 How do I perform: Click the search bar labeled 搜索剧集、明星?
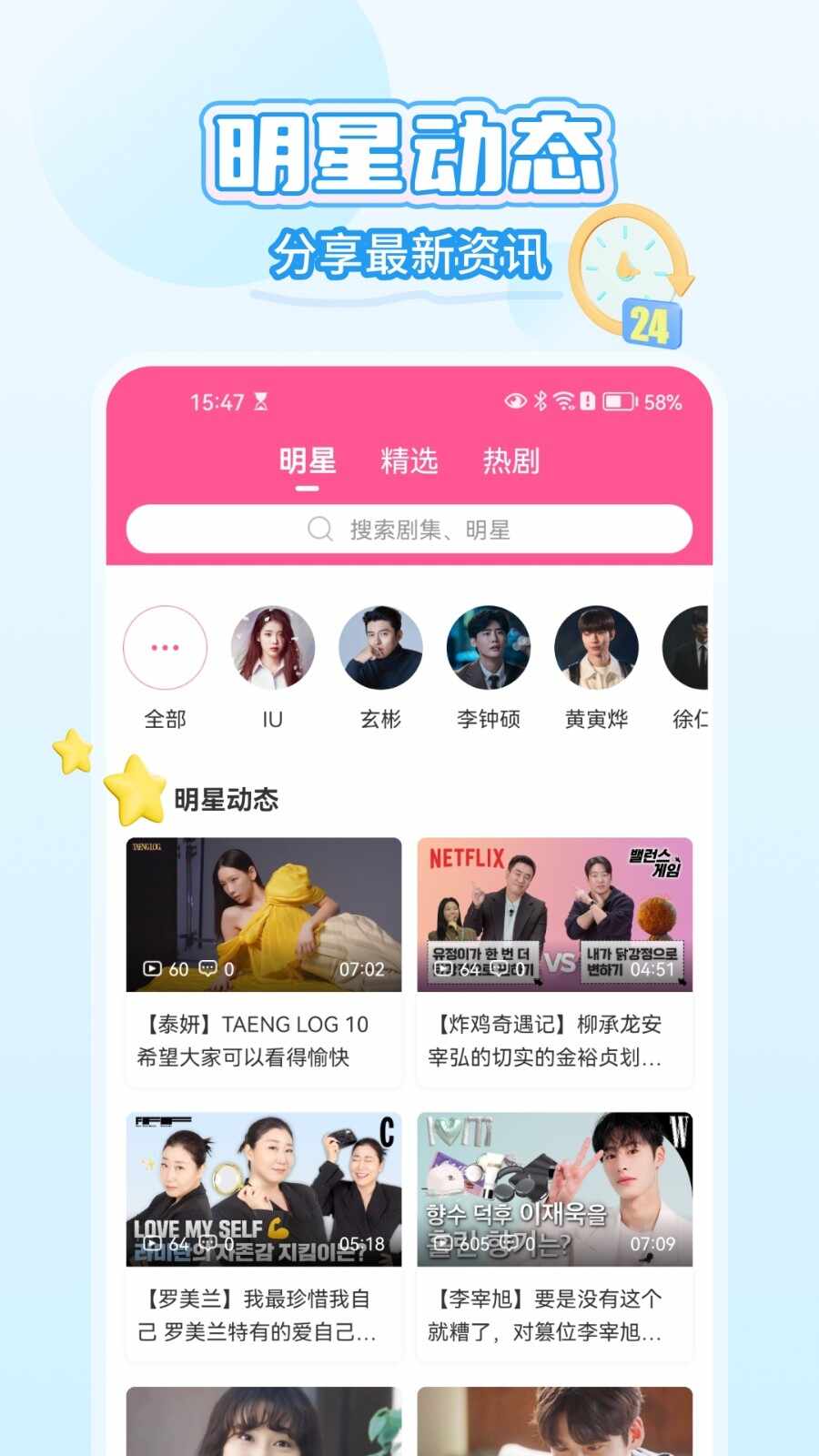[x=409, y=529]
